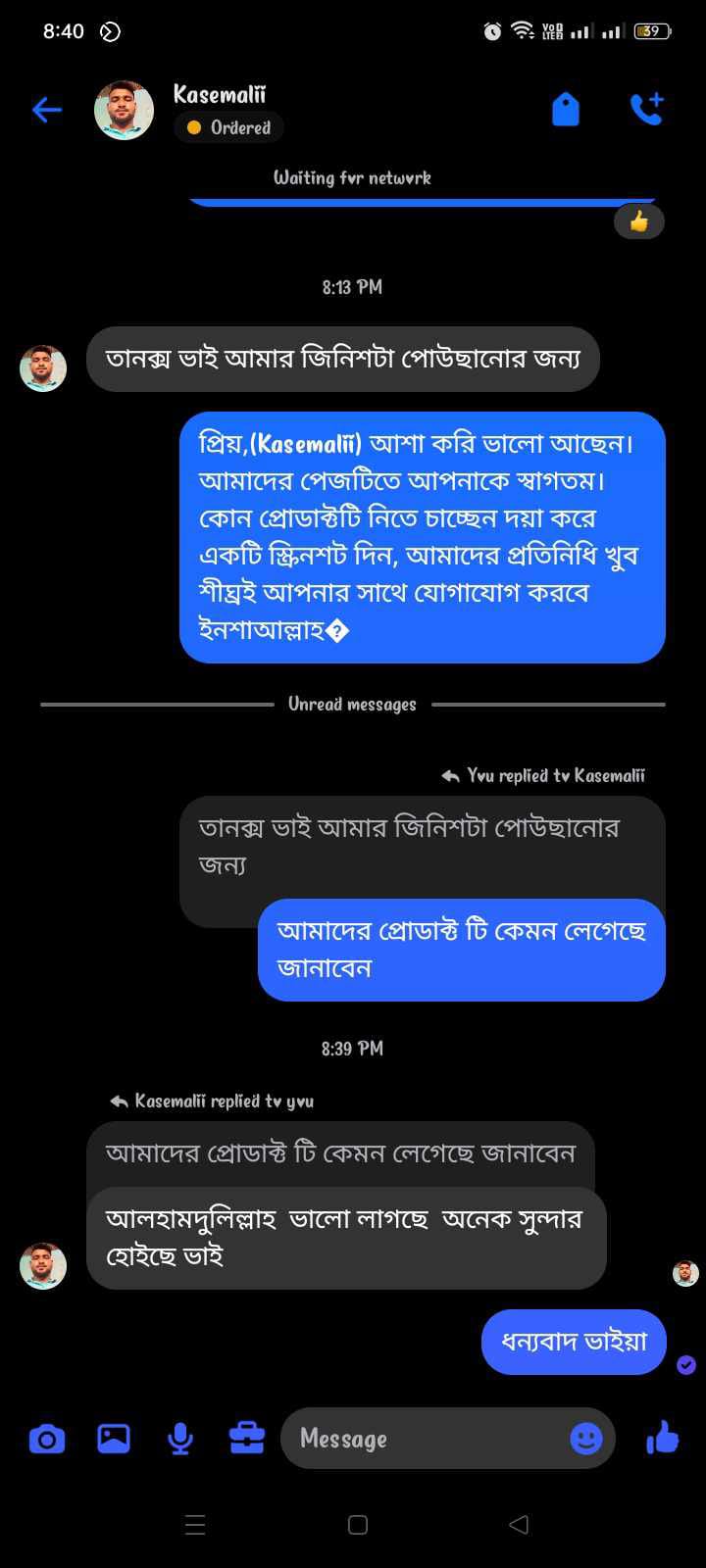Open the emoji picker
The image size is (706, 1568).
(586, 1439)
